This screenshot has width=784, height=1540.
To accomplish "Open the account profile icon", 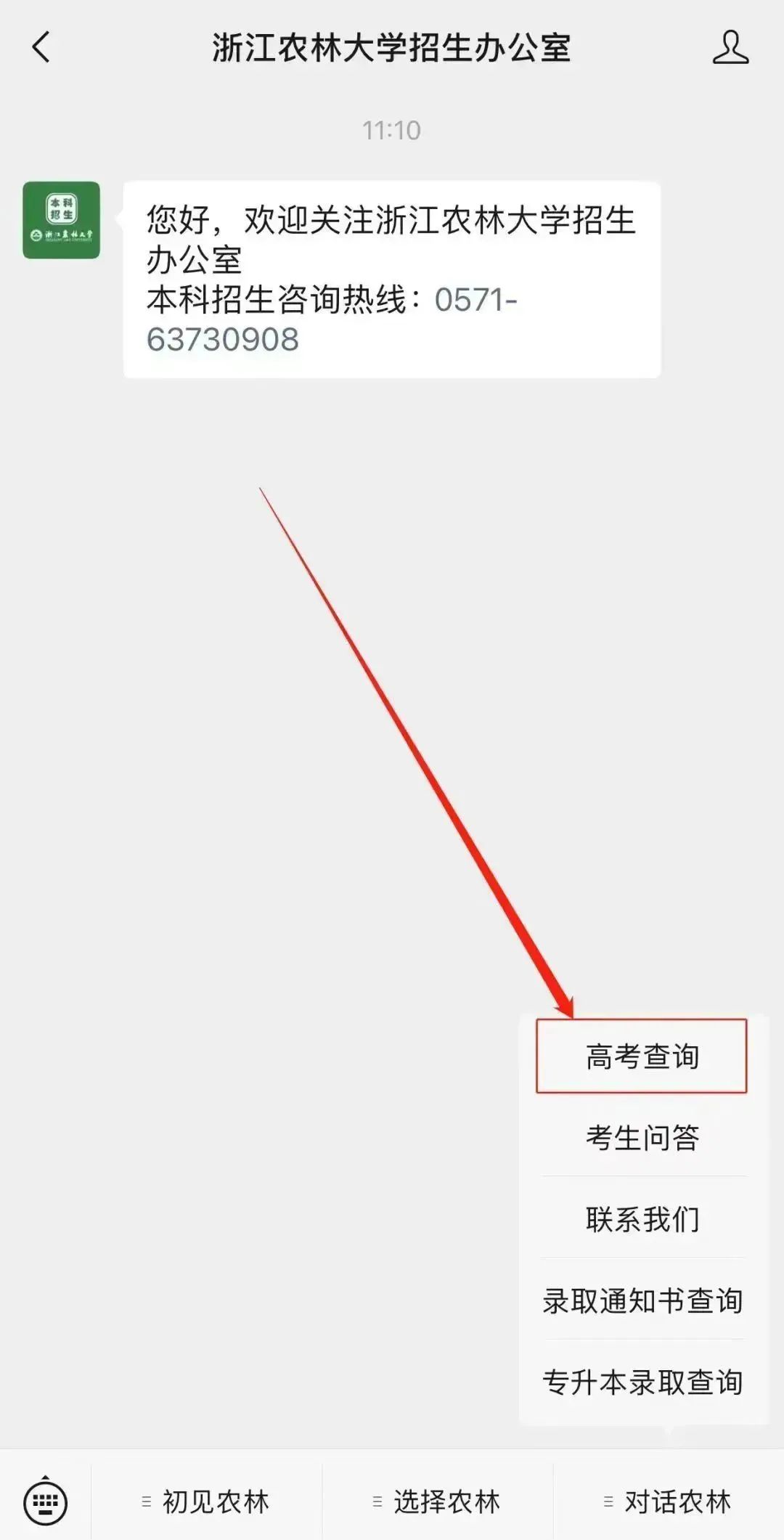I will 730,48.
